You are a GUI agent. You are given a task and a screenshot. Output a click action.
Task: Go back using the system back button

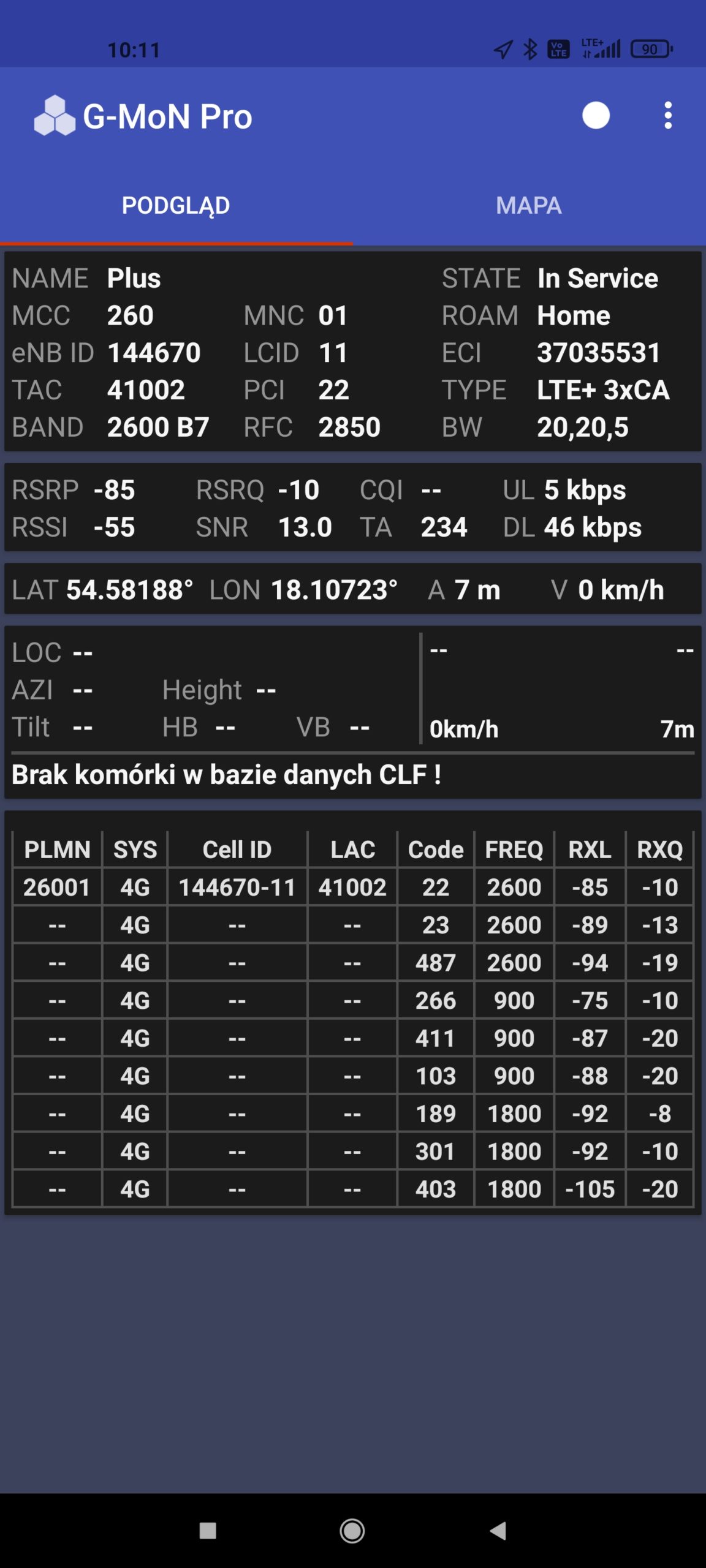498,1531
